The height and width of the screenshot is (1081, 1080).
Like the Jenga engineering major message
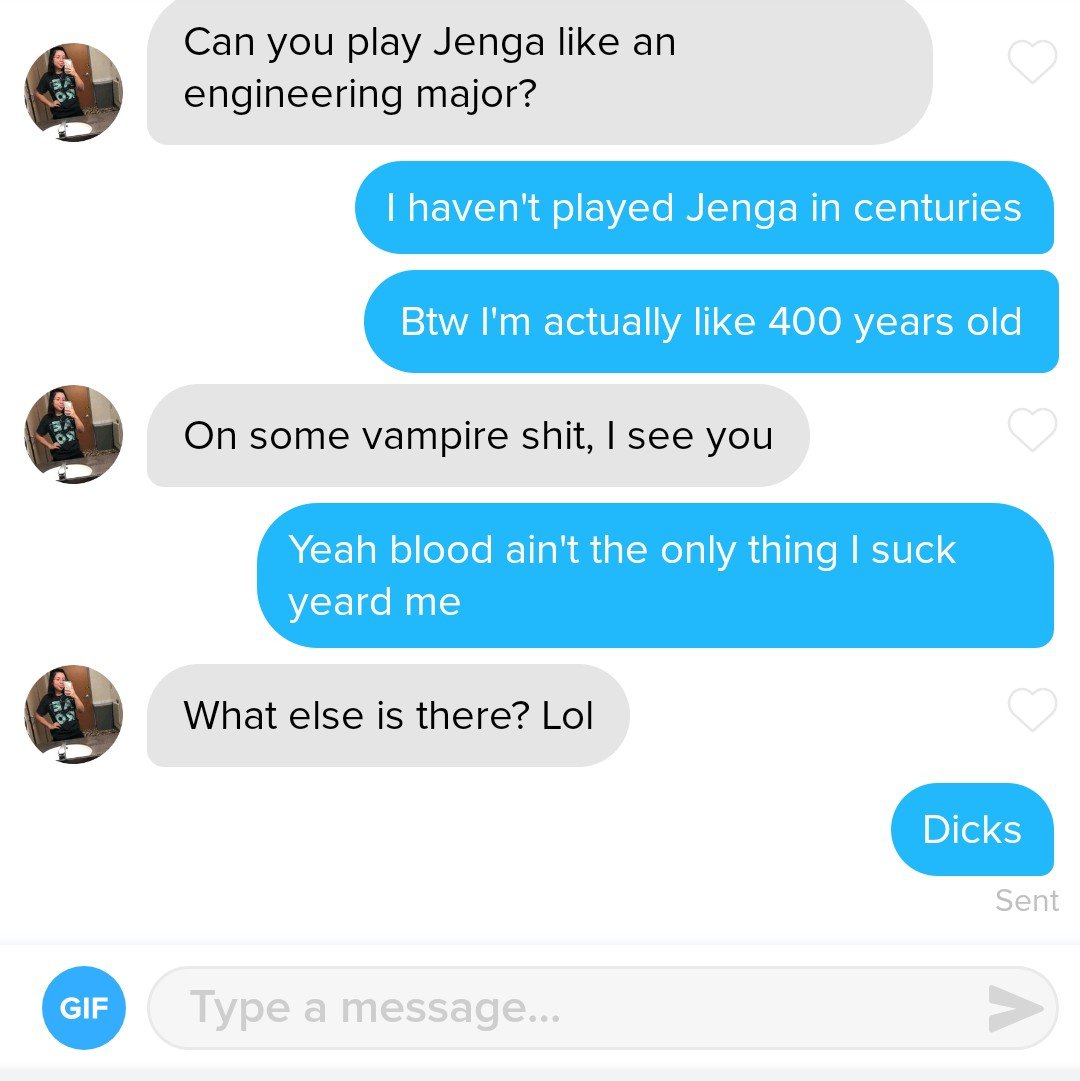click(1032, 63)
